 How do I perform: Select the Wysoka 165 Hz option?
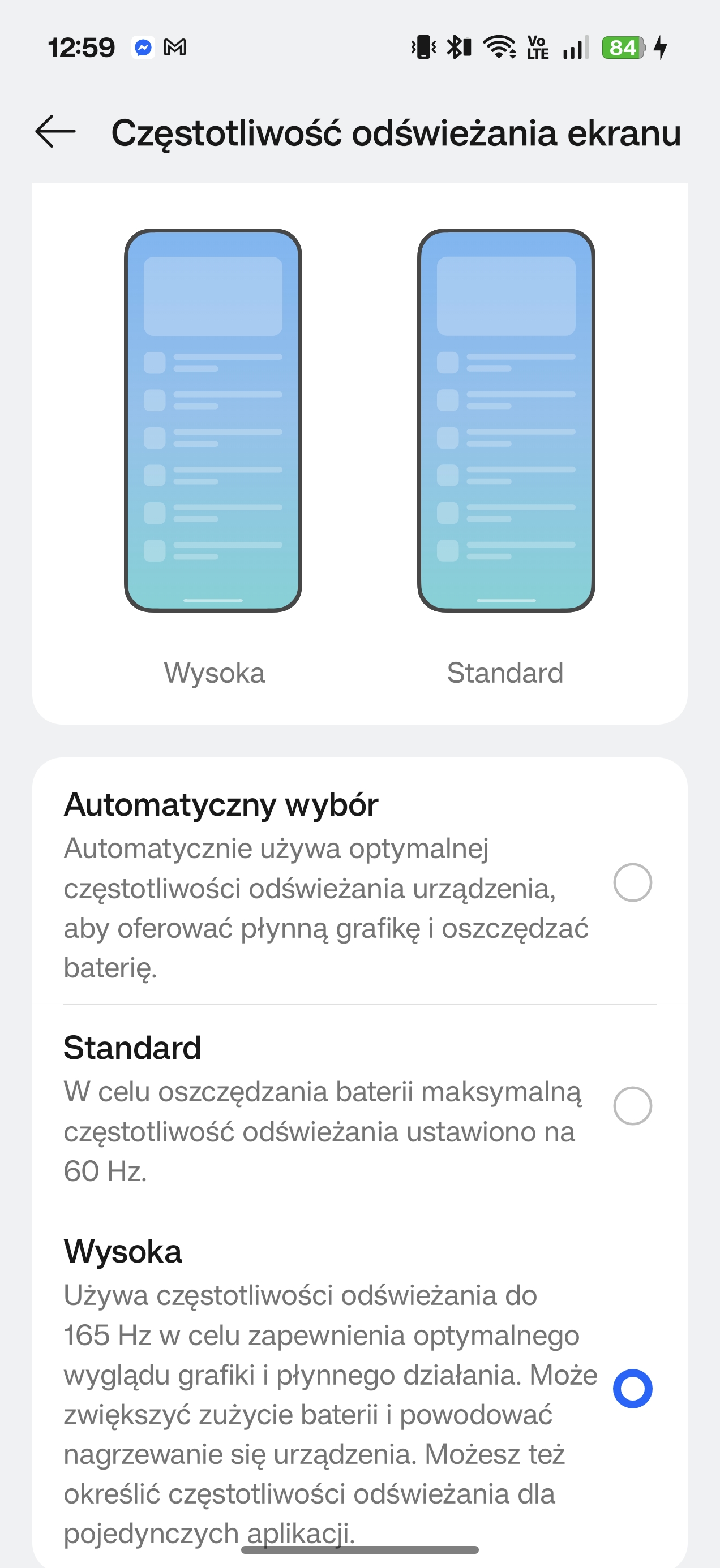click(x=632, y=1389)
